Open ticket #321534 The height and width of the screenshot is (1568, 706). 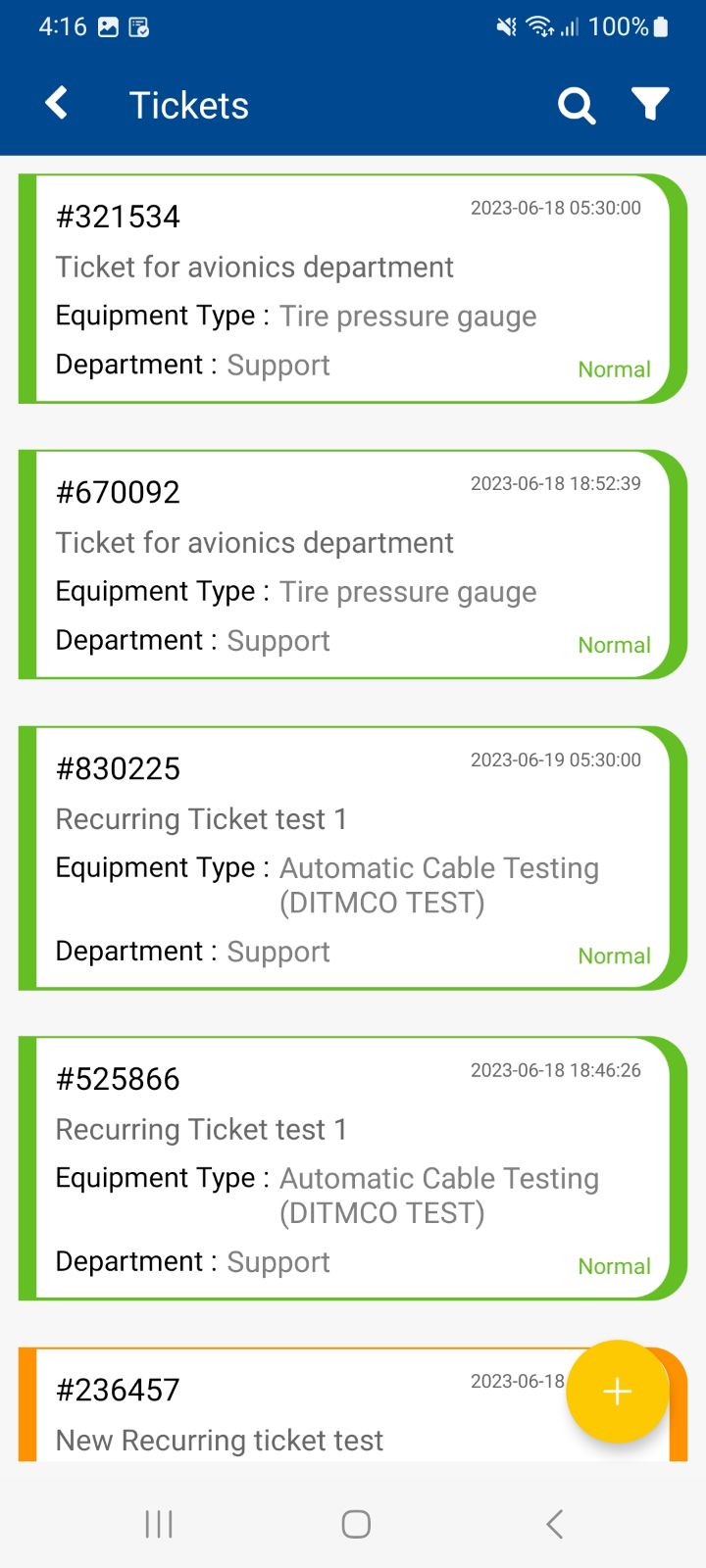point(353,289)
